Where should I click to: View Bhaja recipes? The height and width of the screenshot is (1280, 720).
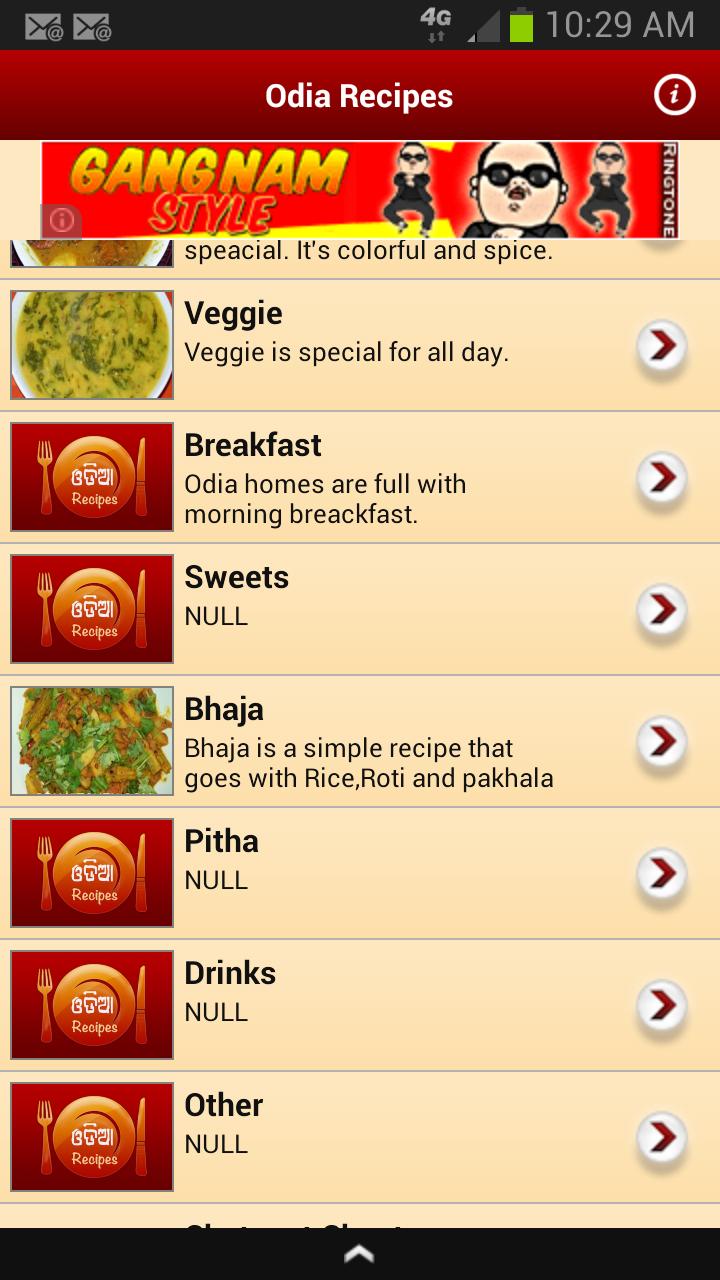360,741
